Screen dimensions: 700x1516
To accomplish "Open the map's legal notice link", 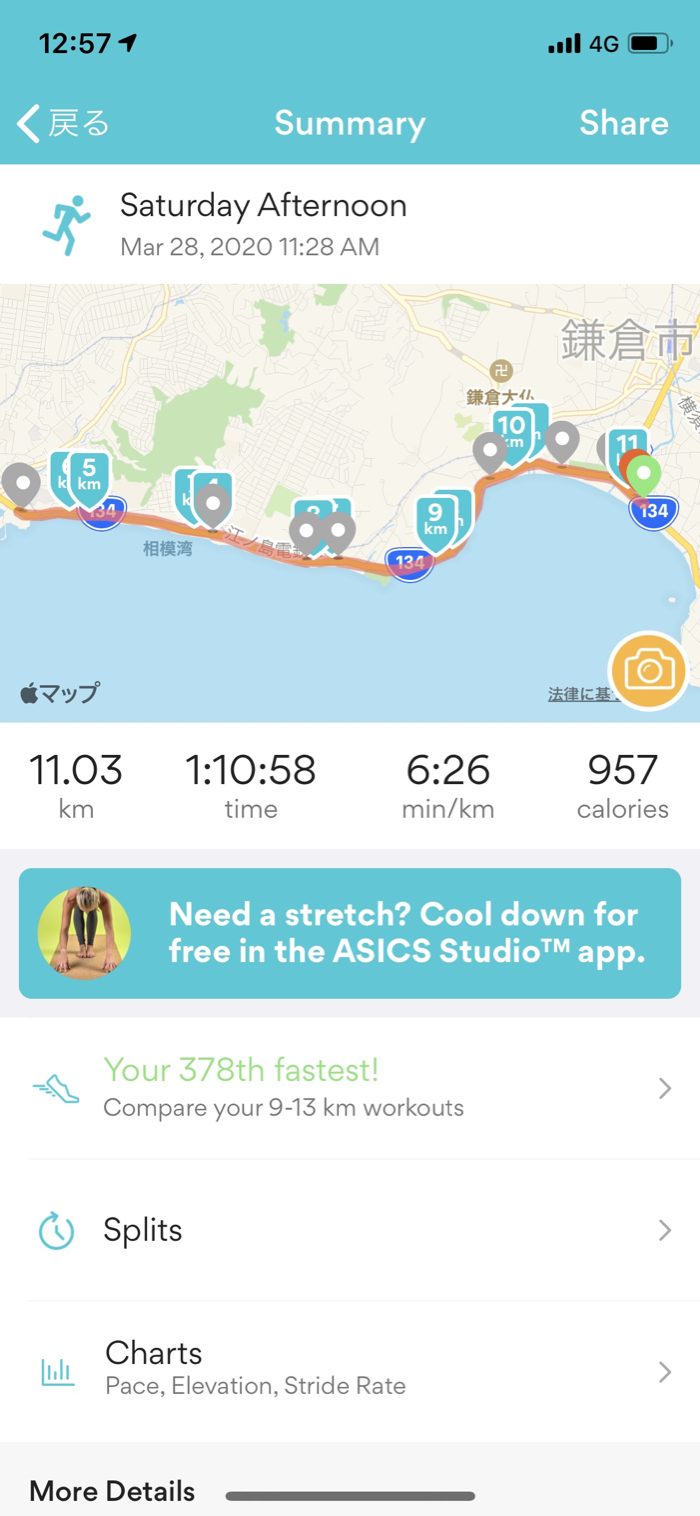I will click(578, 694).
